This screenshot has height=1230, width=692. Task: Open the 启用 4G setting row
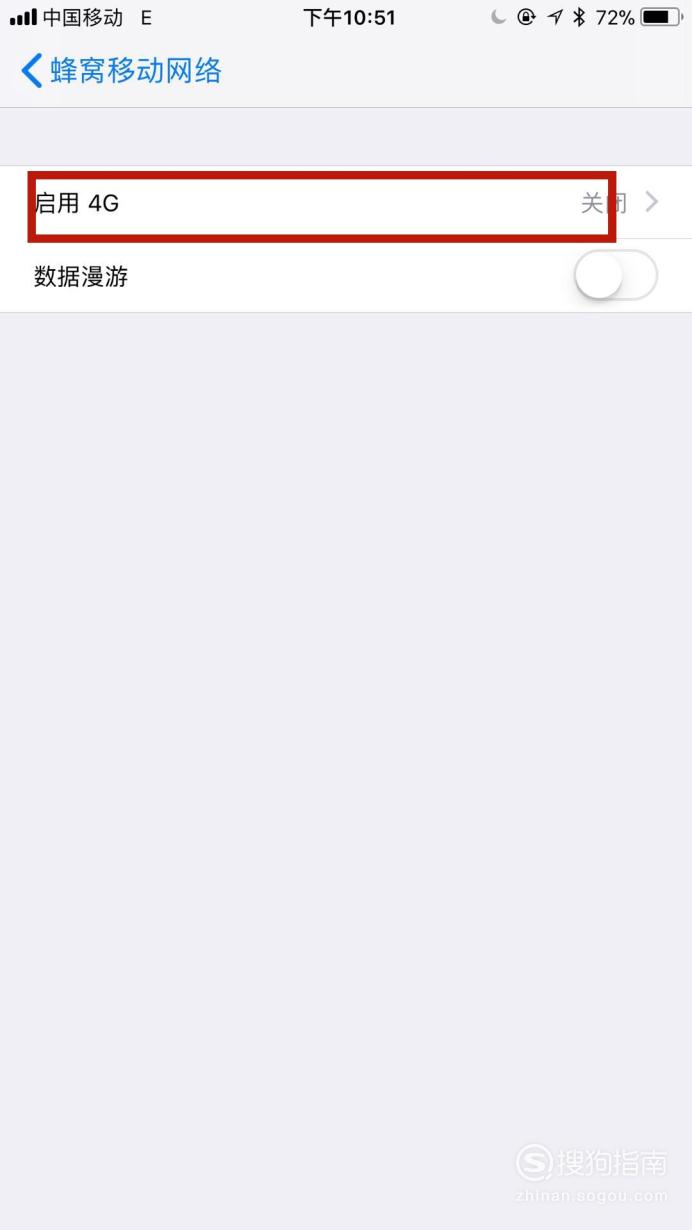click(346, 203)
